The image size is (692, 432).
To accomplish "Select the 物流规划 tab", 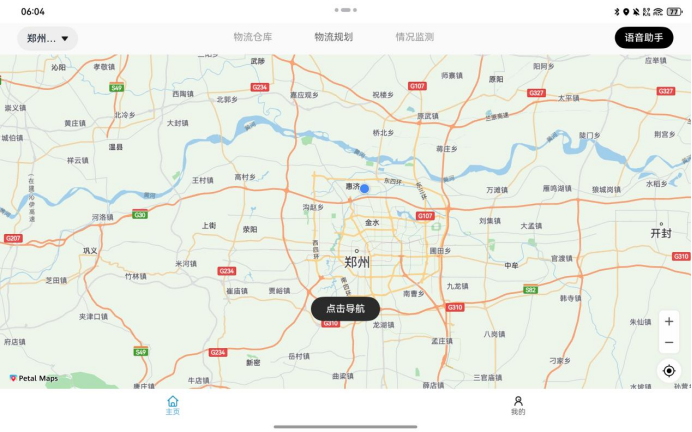I will 333,37.
